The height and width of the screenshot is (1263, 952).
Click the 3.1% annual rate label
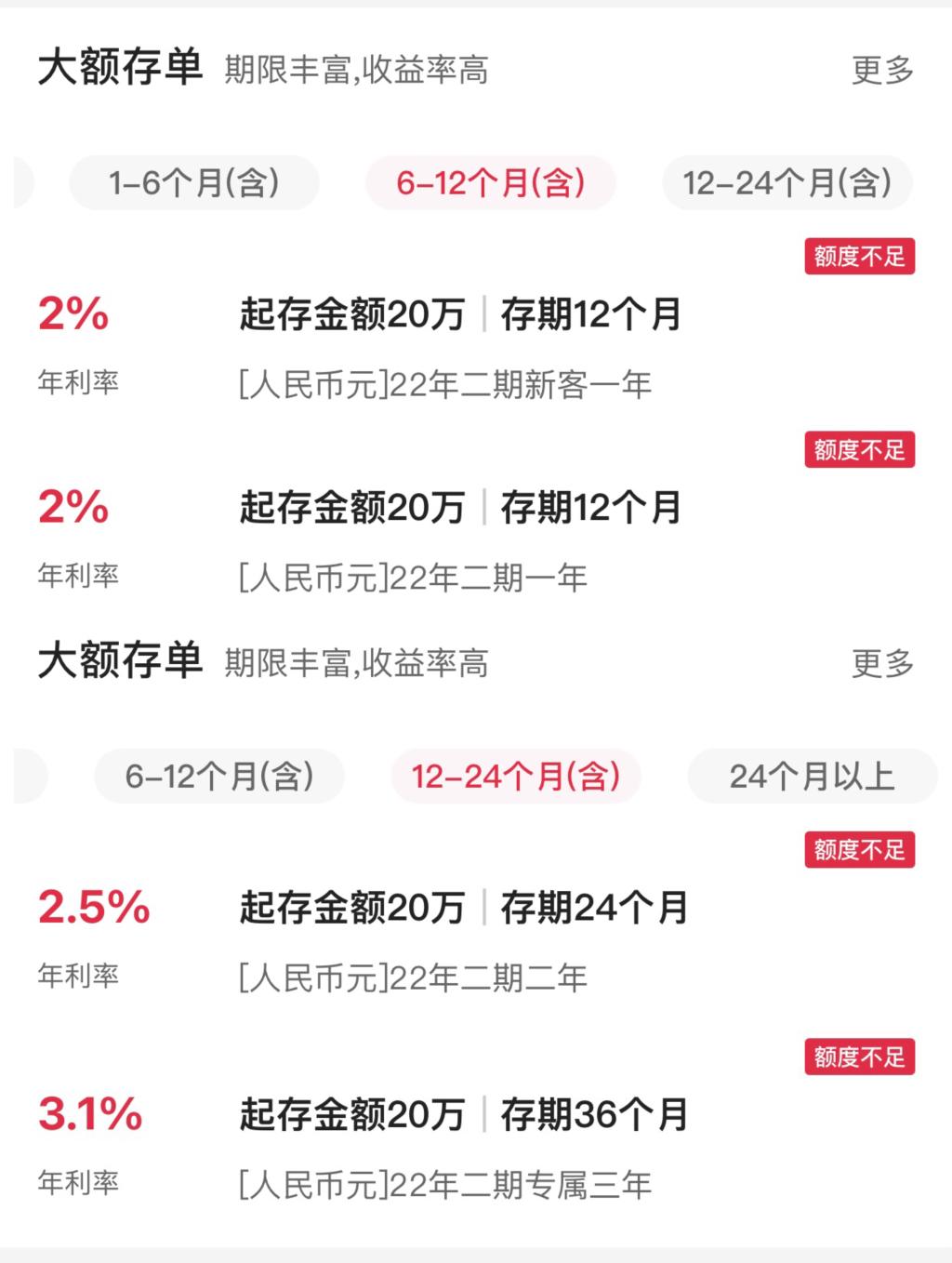(88, 1113)
